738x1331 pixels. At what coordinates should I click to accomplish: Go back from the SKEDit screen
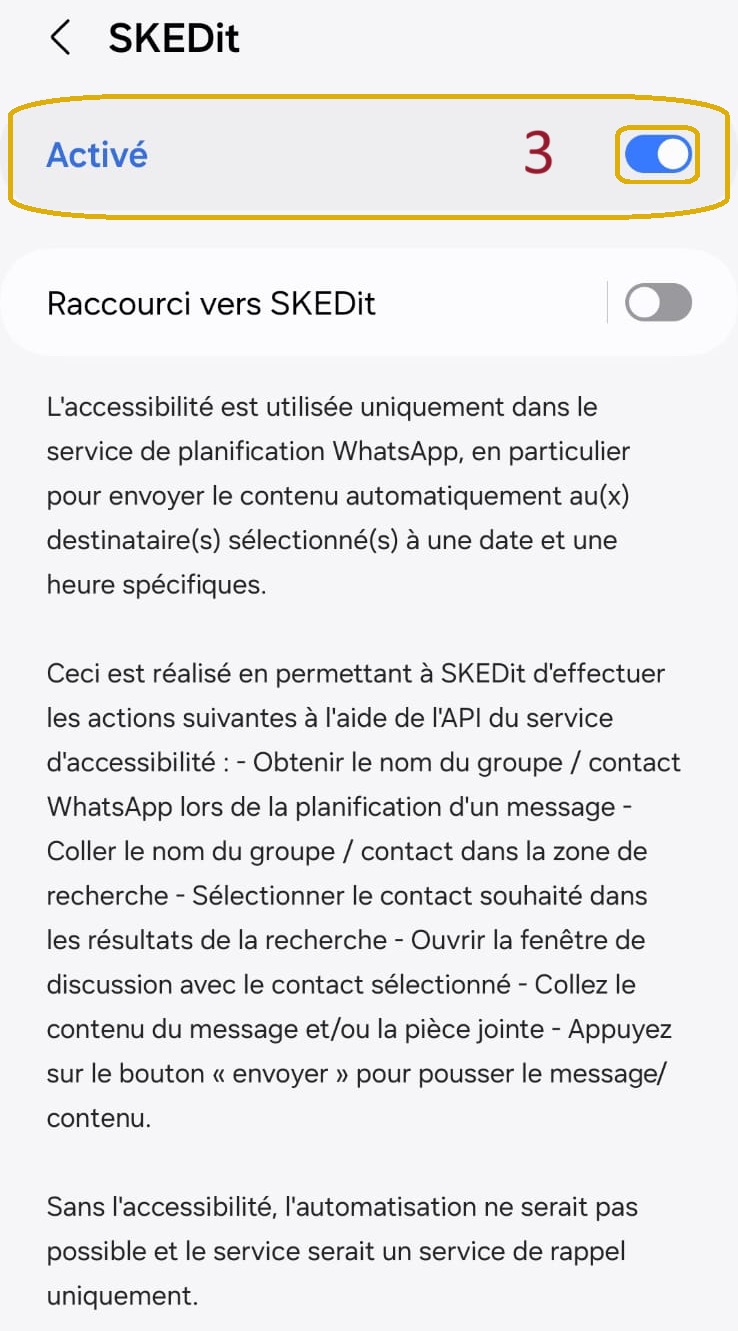60,39
